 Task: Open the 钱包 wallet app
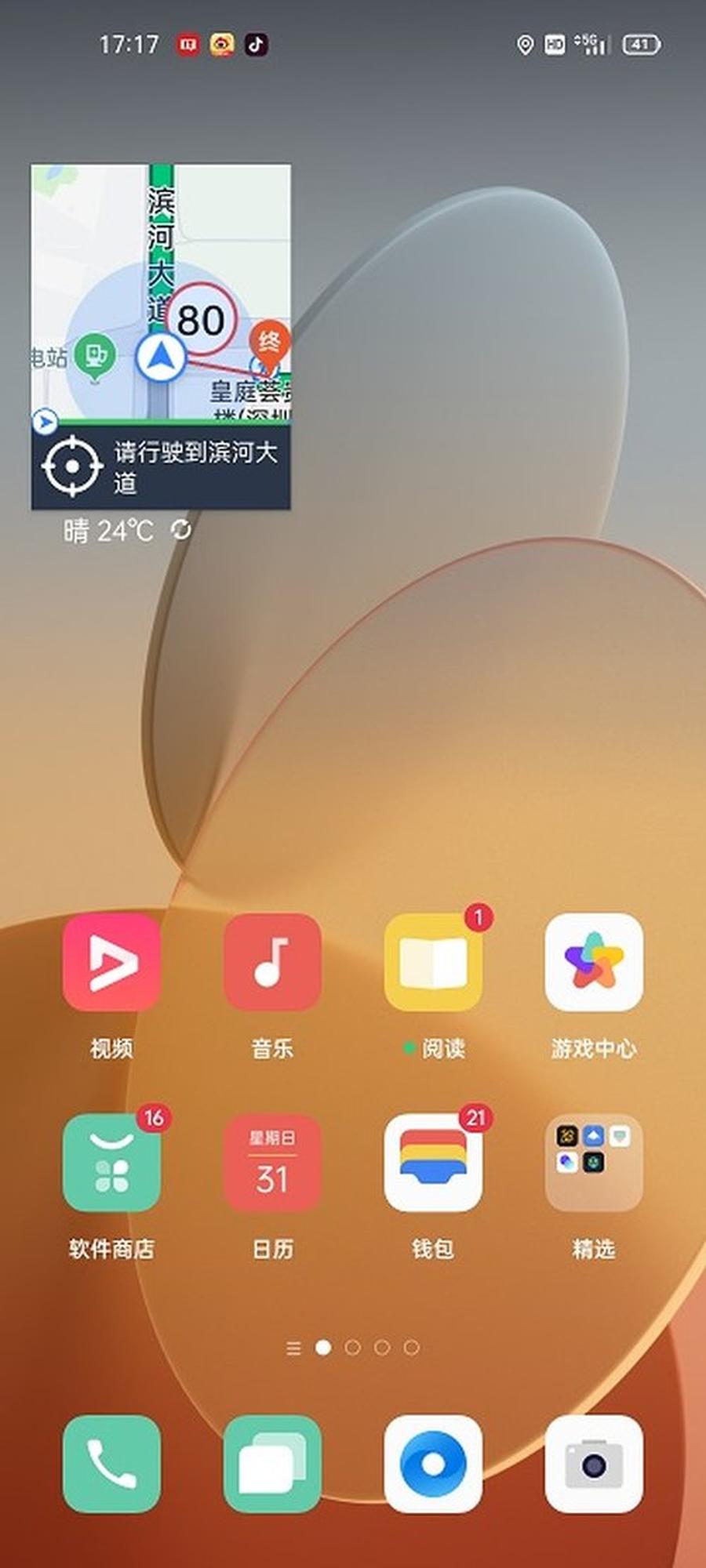pos(433,1162)
